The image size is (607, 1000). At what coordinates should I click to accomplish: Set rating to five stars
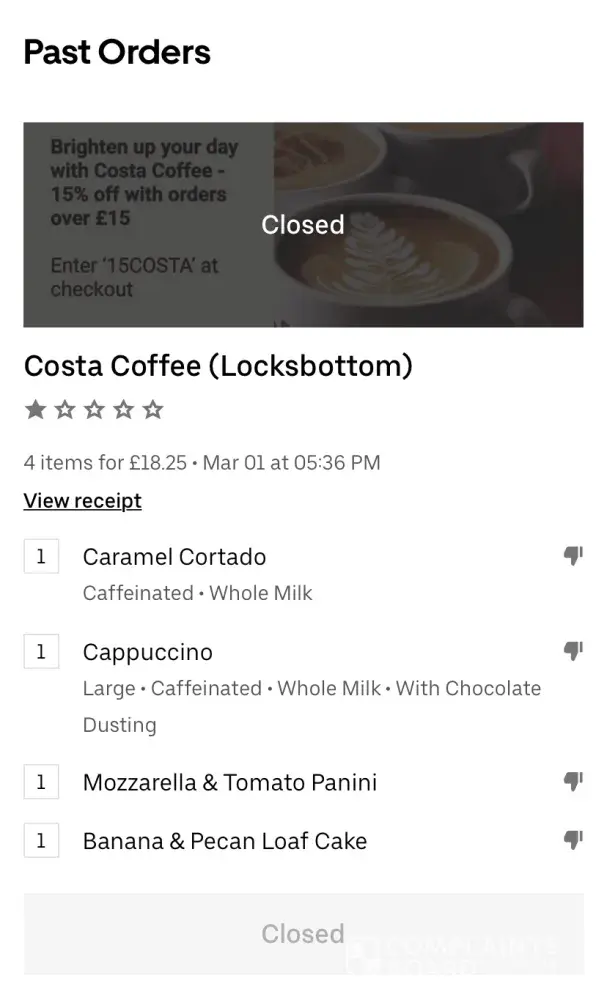(x=153, y=410)
